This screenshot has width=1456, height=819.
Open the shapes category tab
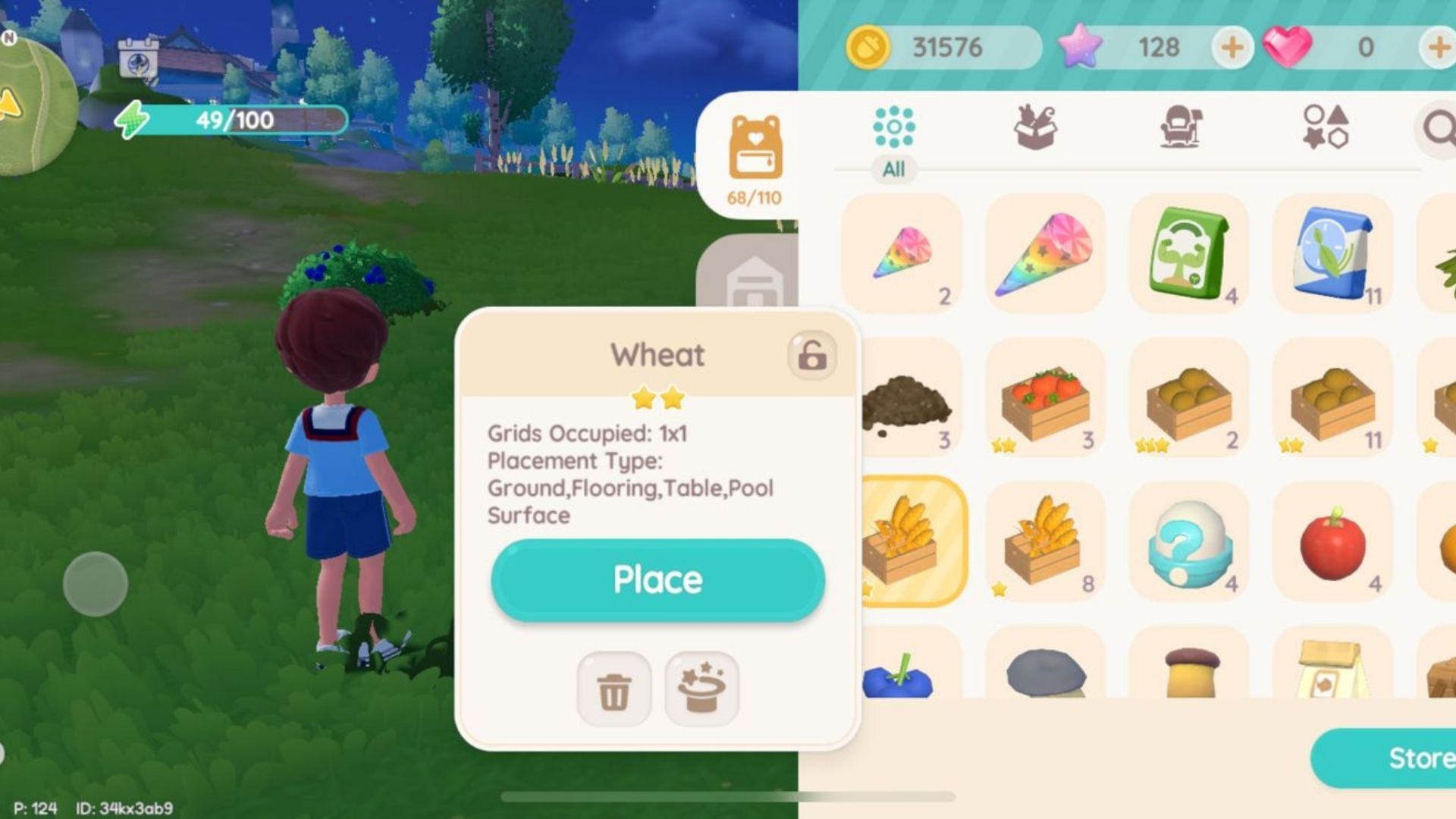click(1325, 127)
